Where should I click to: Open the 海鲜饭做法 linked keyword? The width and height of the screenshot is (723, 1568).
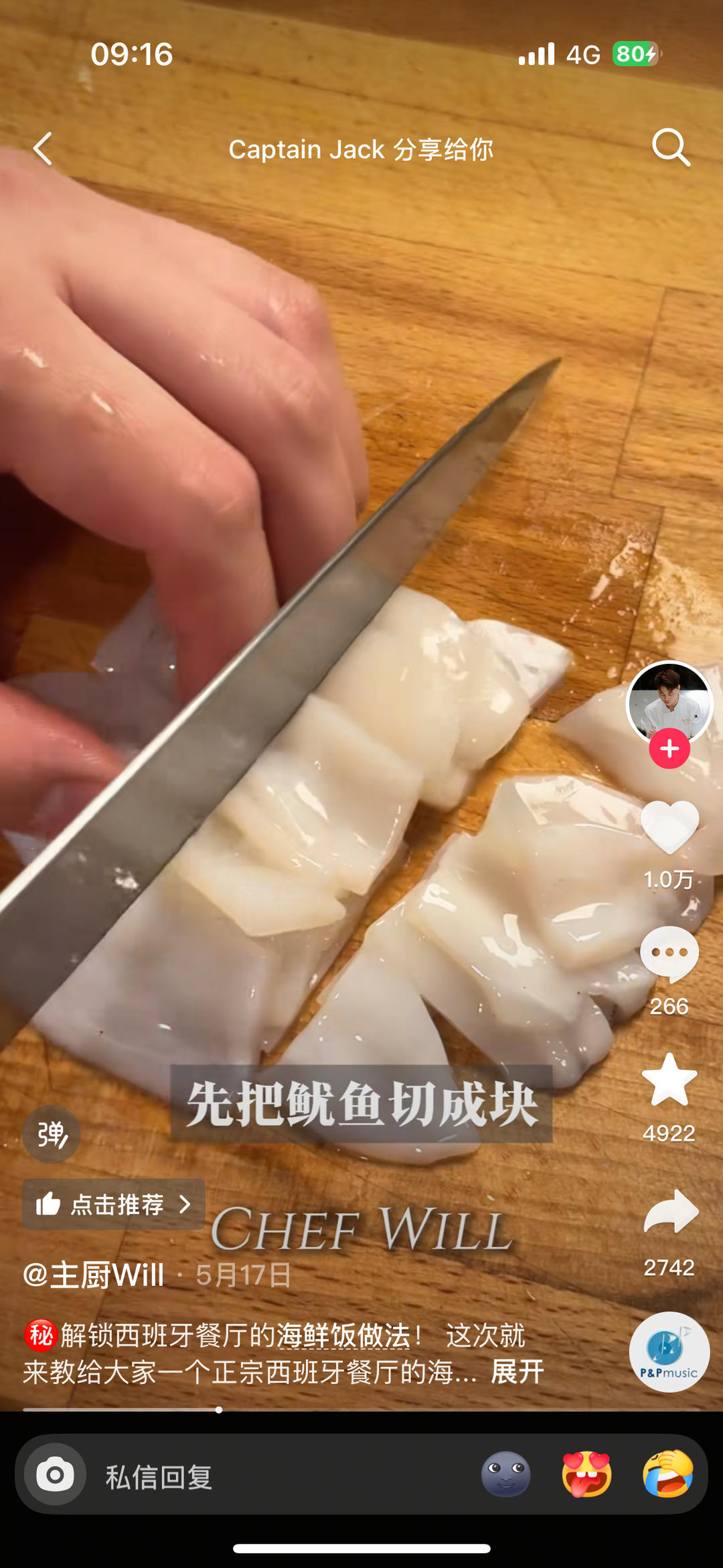(x=343, y=1336)
